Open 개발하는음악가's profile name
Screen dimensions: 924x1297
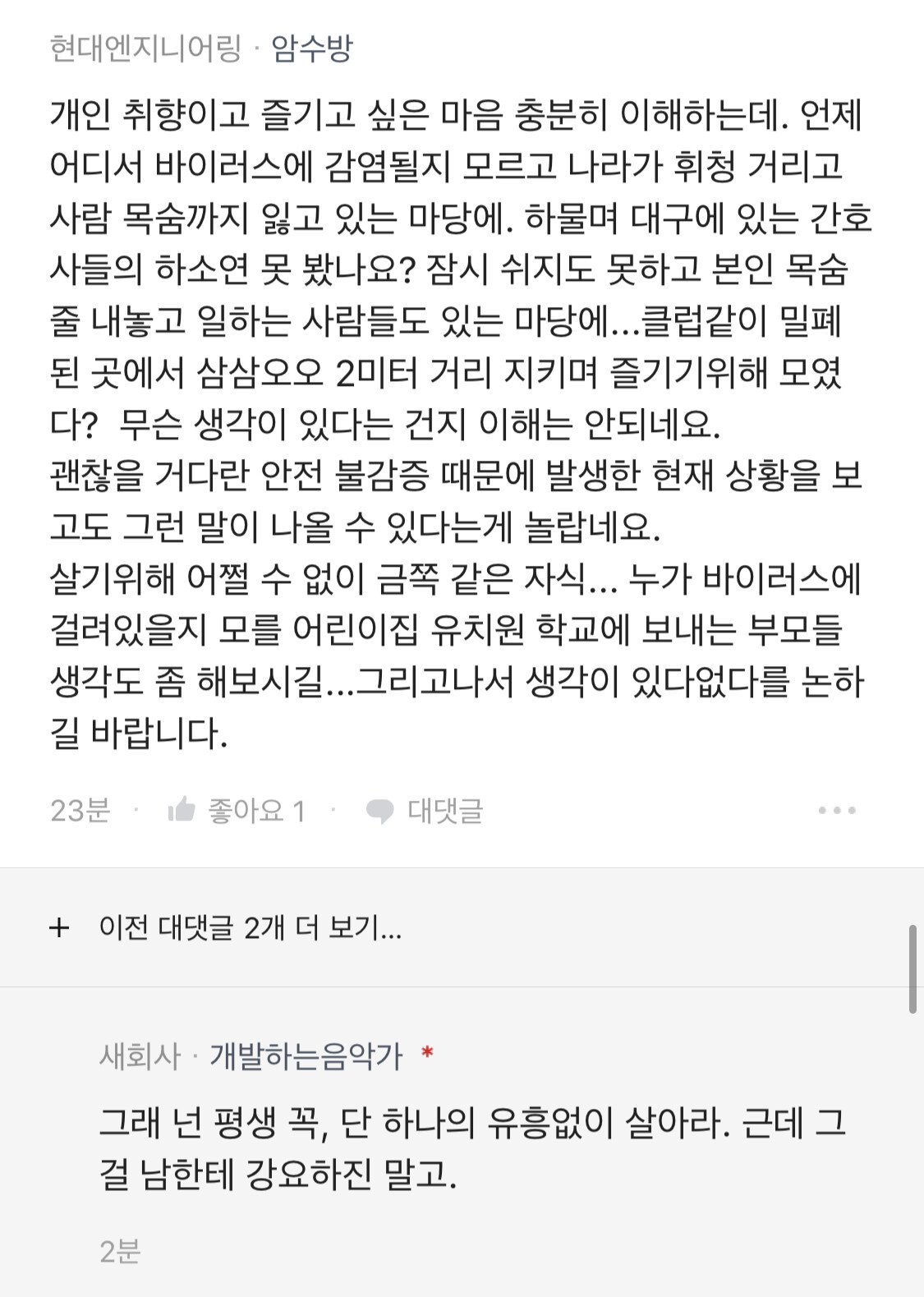(306, 1056)
